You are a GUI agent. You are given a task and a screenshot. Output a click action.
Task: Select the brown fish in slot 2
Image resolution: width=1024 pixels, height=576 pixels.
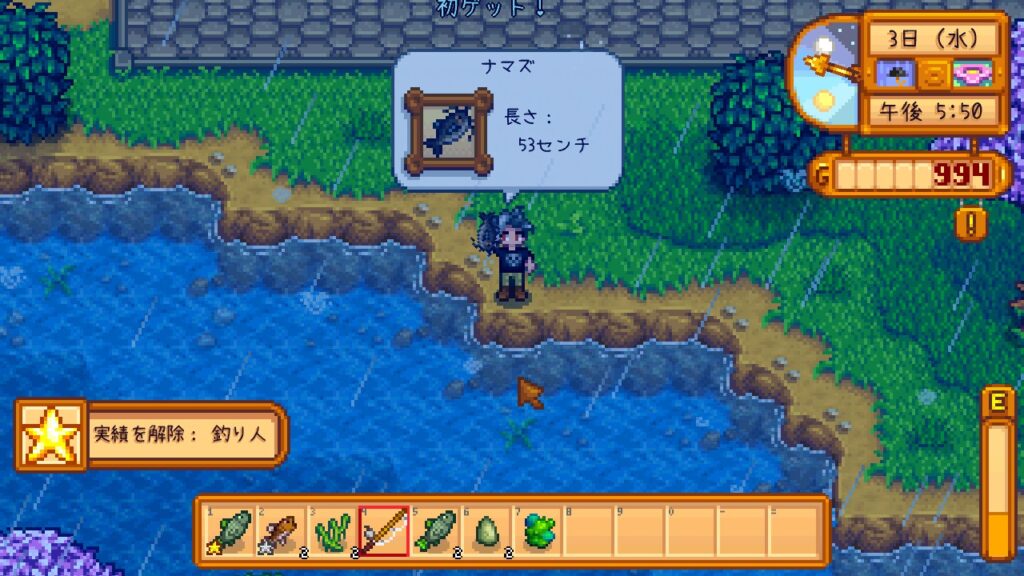[x=281, y=530]
